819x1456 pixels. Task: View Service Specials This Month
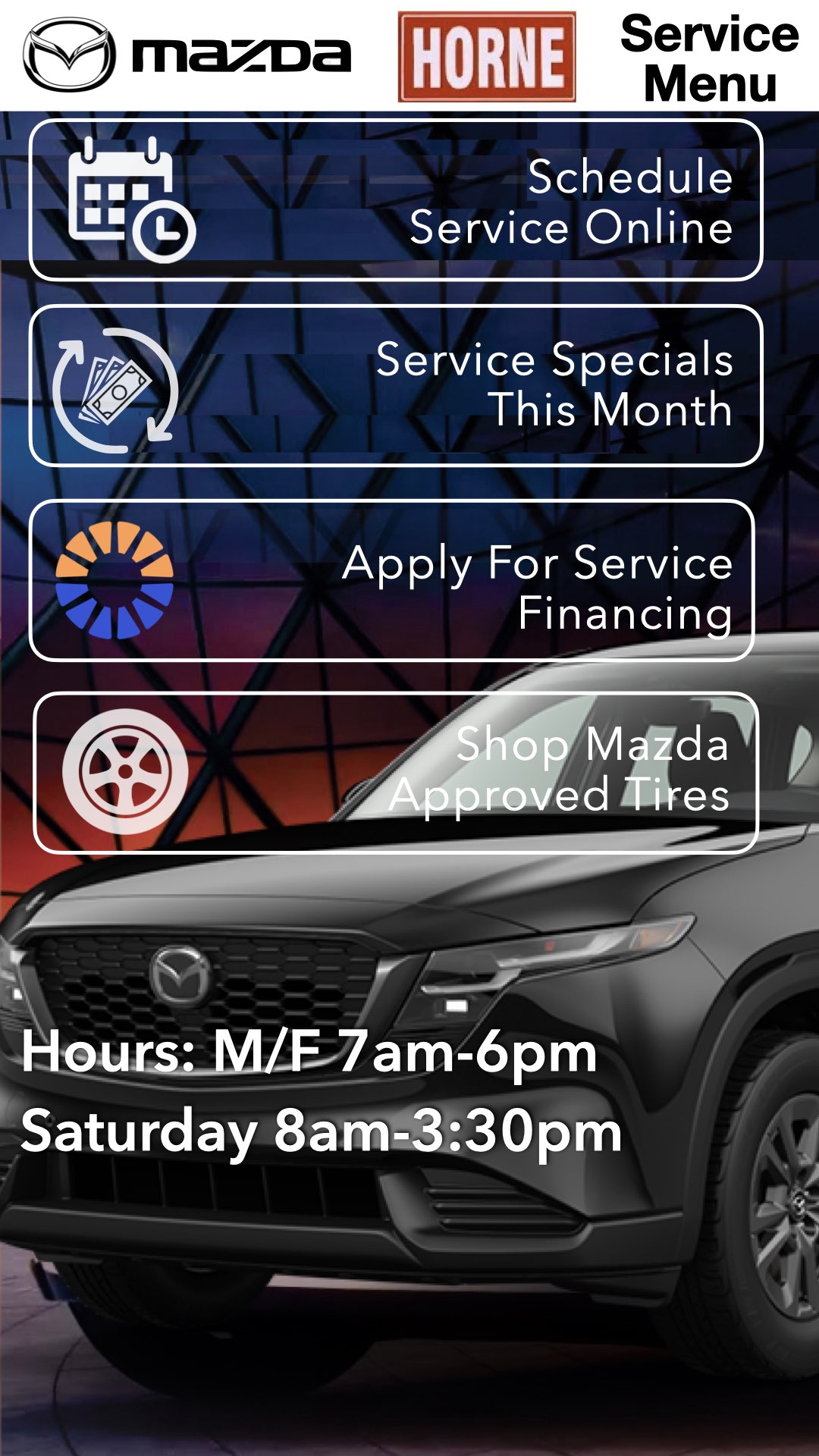point(396,385)
